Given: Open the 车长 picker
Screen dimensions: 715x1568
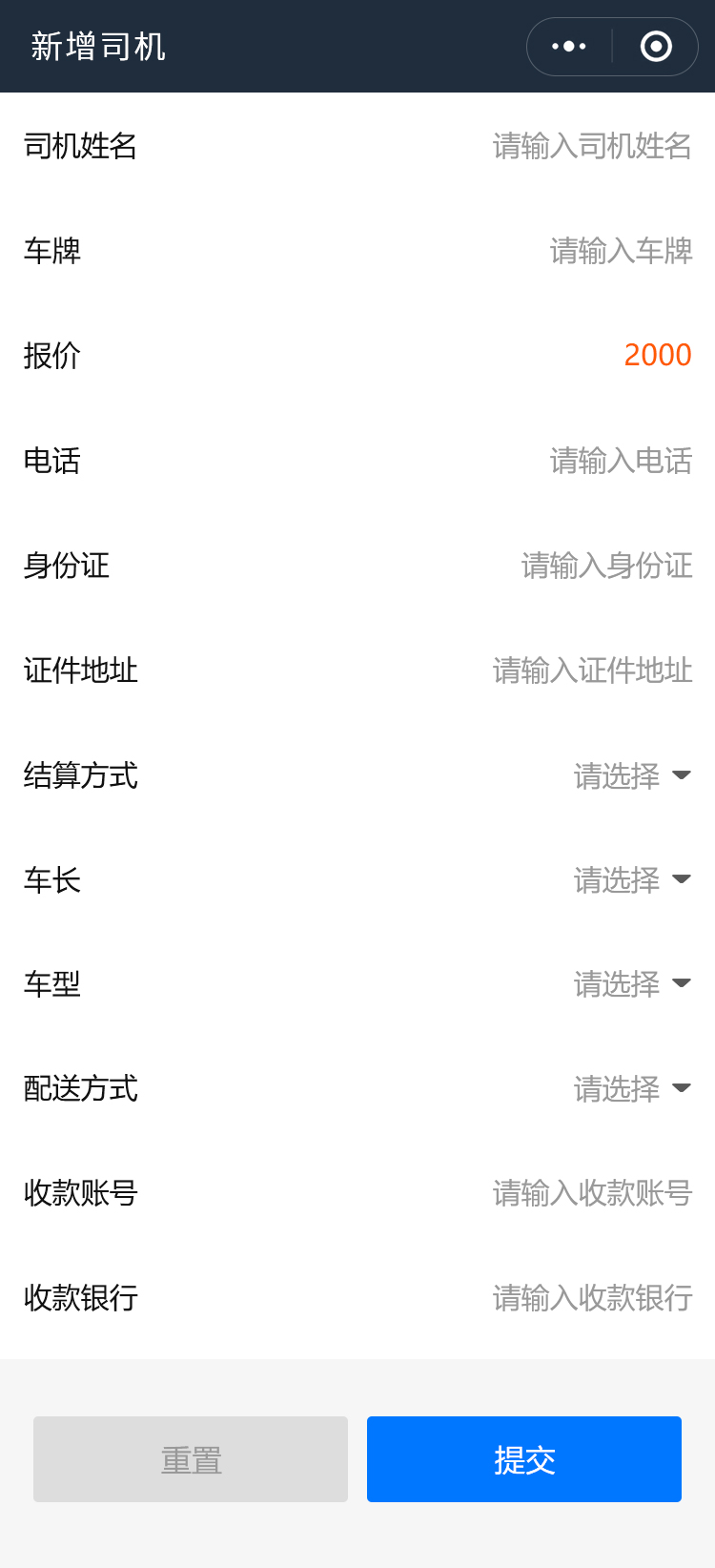Looking at the screenshot, I should tap(631, 879).
